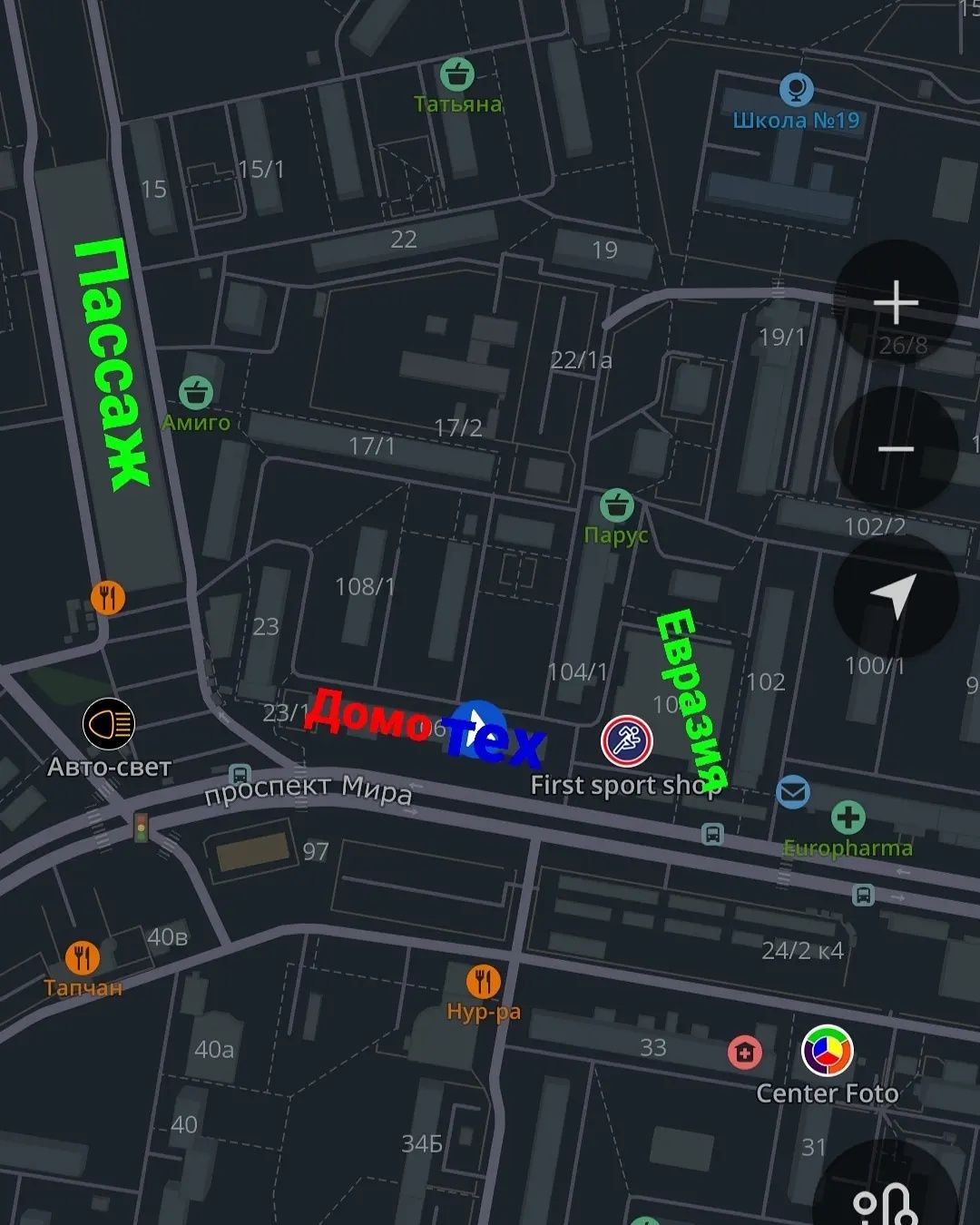Tap the post office envelope marker
The width and height of the screenshot is (980, 1225).
(792, 792)
